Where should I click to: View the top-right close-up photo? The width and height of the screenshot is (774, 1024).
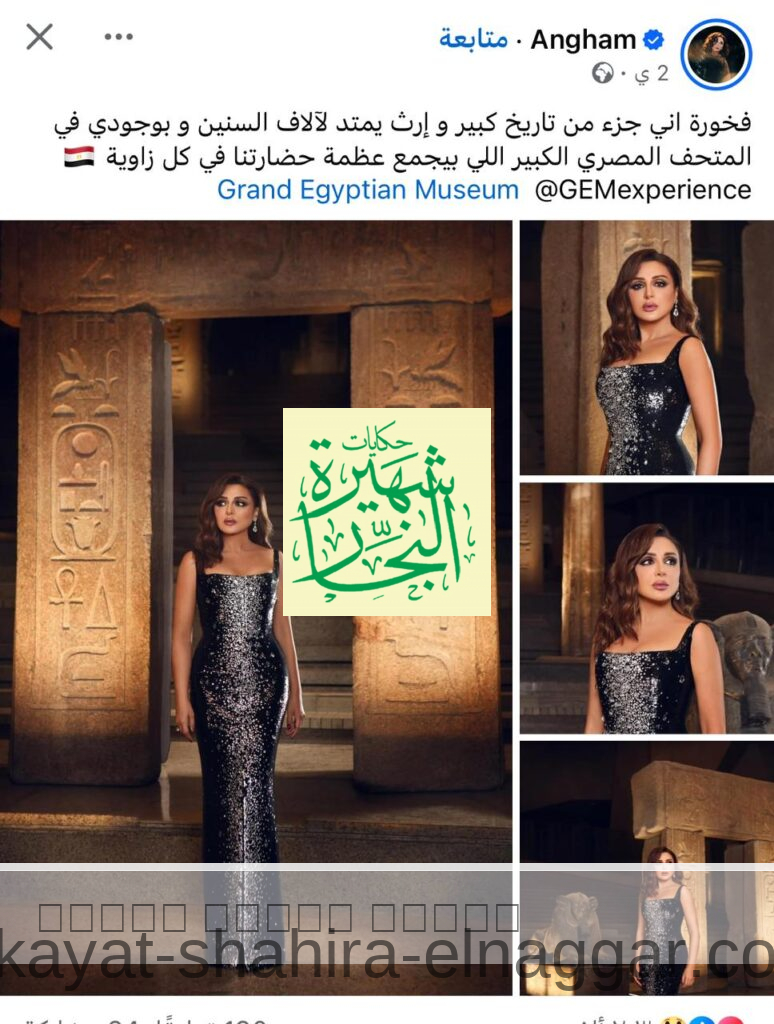(x=646, y=348)
